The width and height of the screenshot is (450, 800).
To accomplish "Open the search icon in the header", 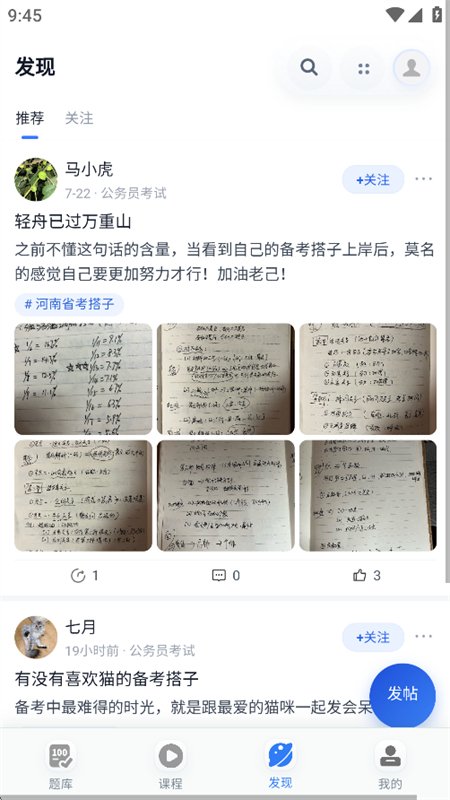I will [309, 67].
